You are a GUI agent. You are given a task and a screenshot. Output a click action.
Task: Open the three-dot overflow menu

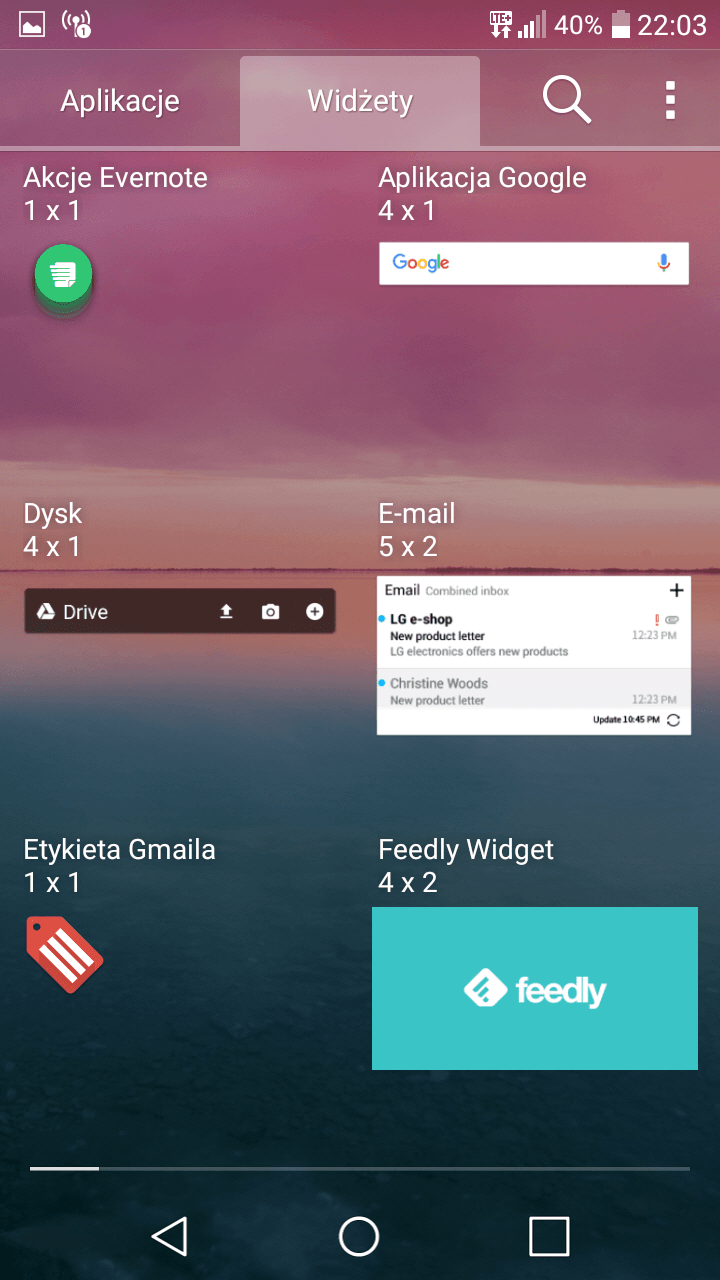(670, 101)
